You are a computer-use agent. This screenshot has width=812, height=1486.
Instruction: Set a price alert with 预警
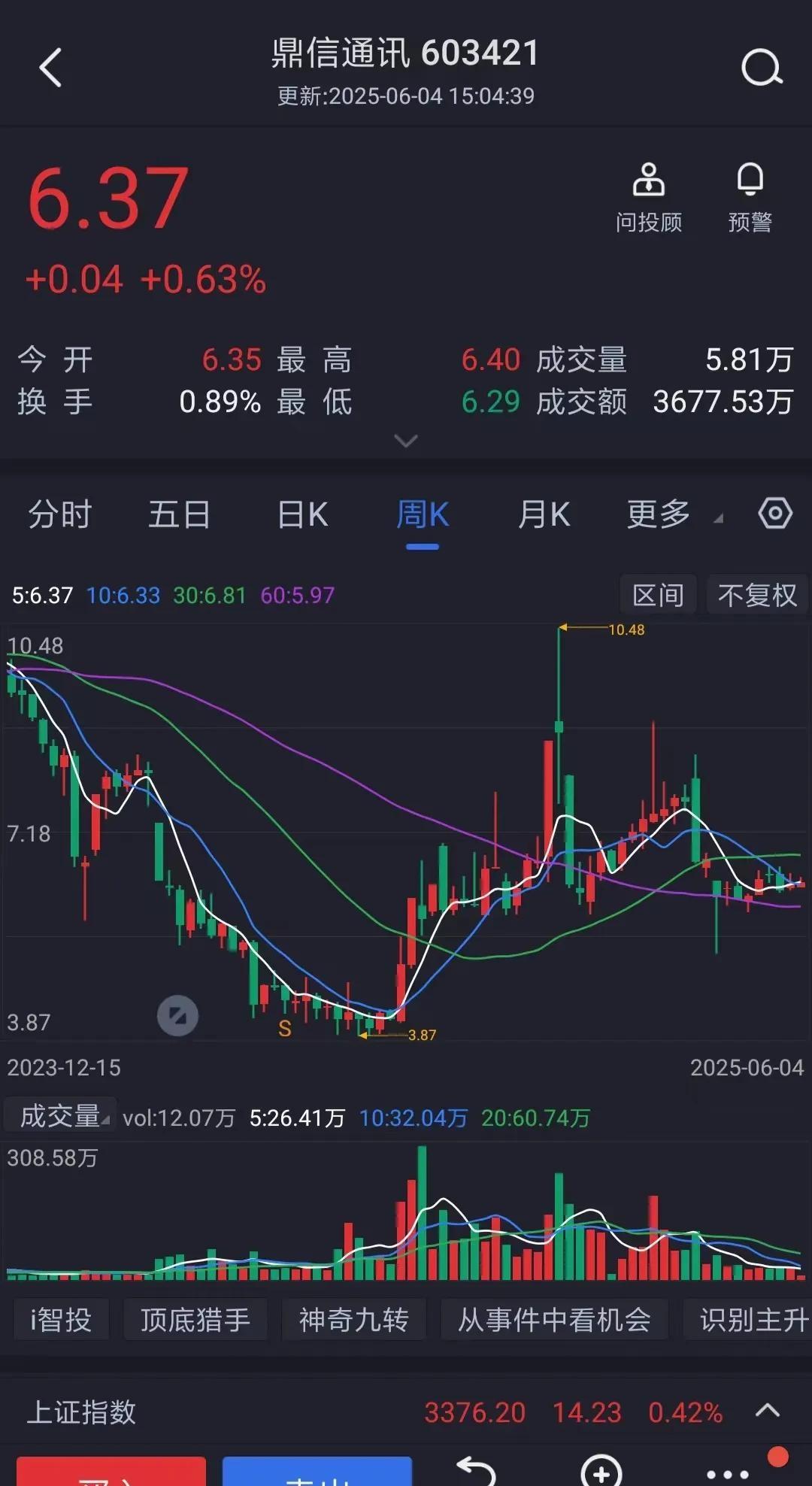coord(750,199)
